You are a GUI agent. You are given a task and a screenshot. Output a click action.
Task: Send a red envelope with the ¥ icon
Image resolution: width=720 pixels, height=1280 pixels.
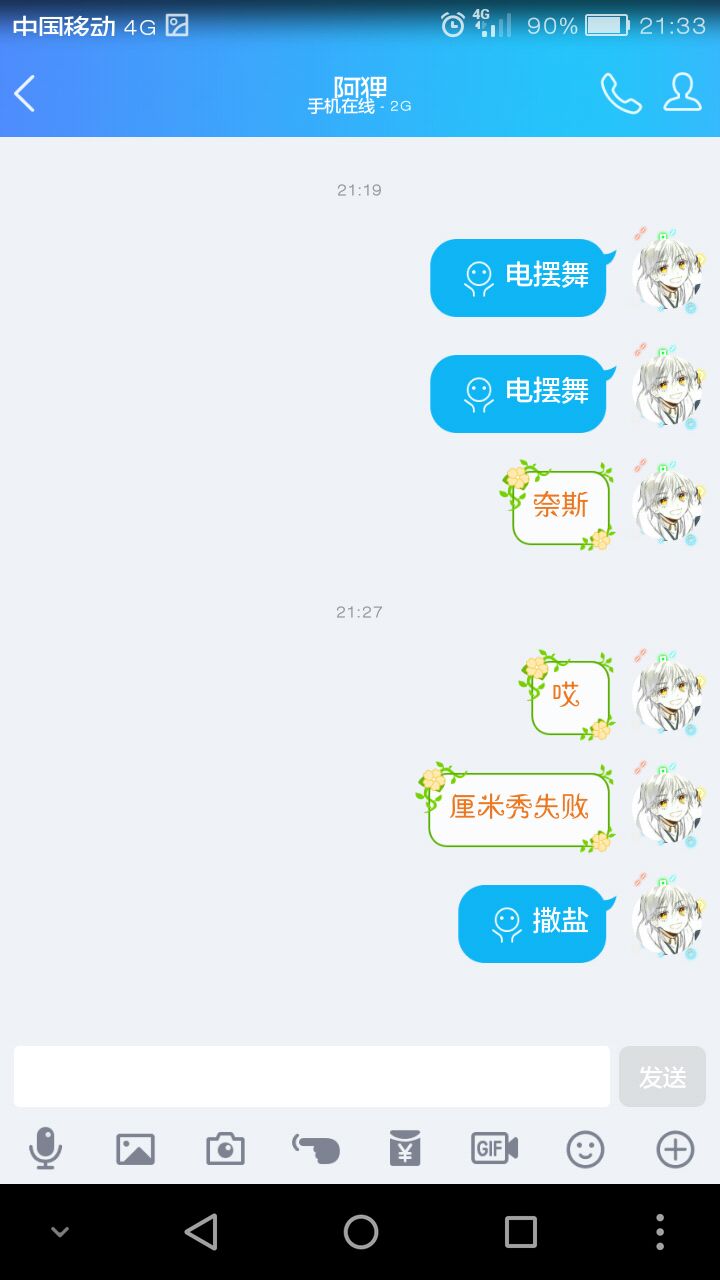pos(405,1149)
